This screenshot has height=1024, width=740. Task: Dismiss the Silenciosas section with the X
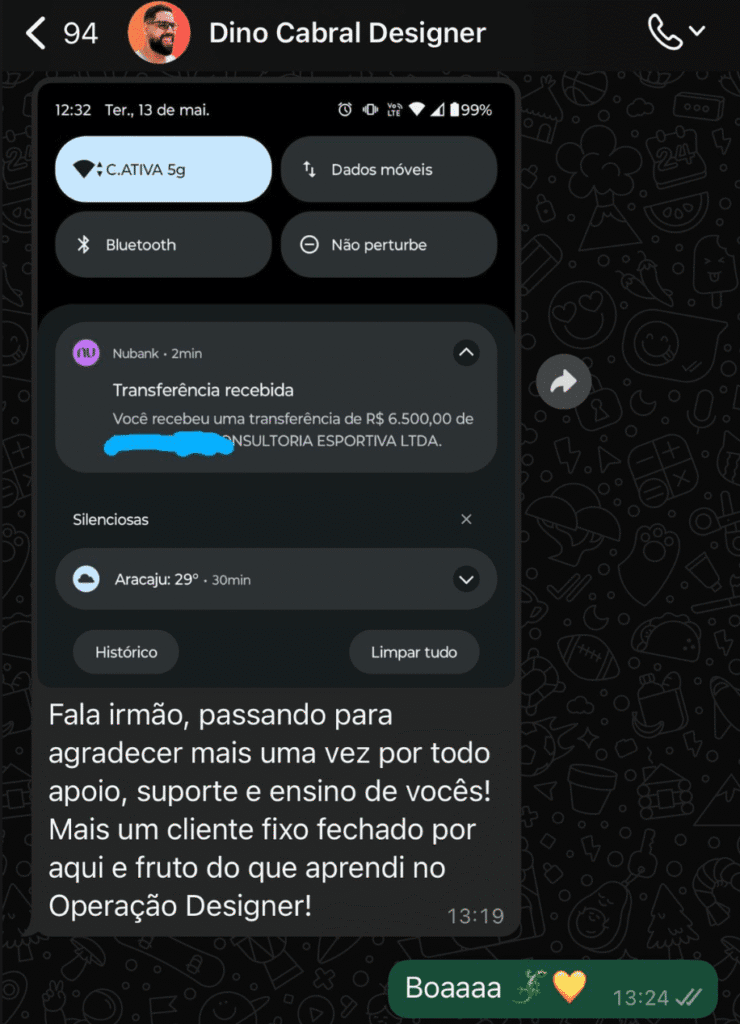coord(466,519)
